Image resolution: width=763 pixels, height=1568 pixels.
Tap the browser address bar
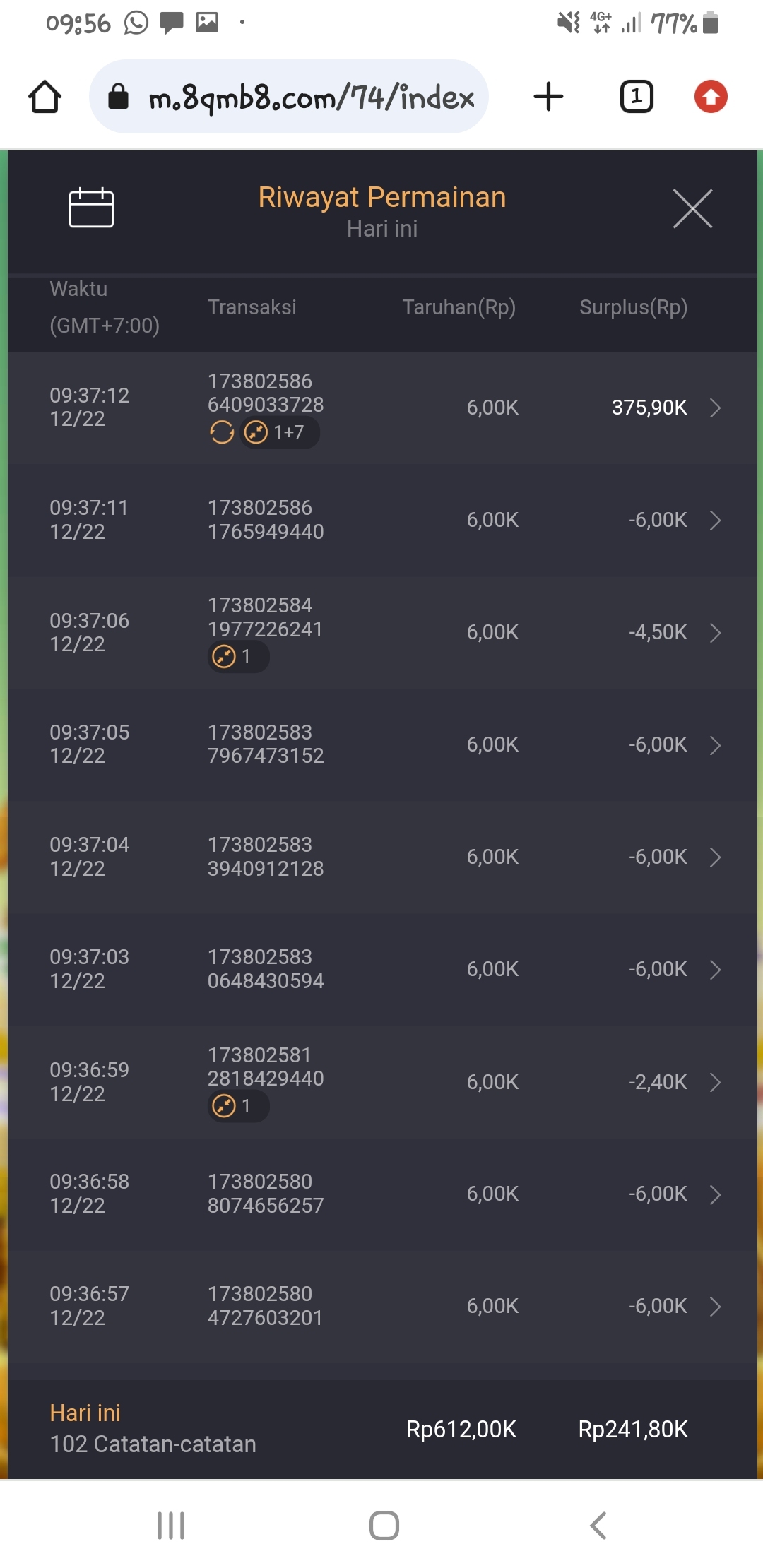pos(290,97)
